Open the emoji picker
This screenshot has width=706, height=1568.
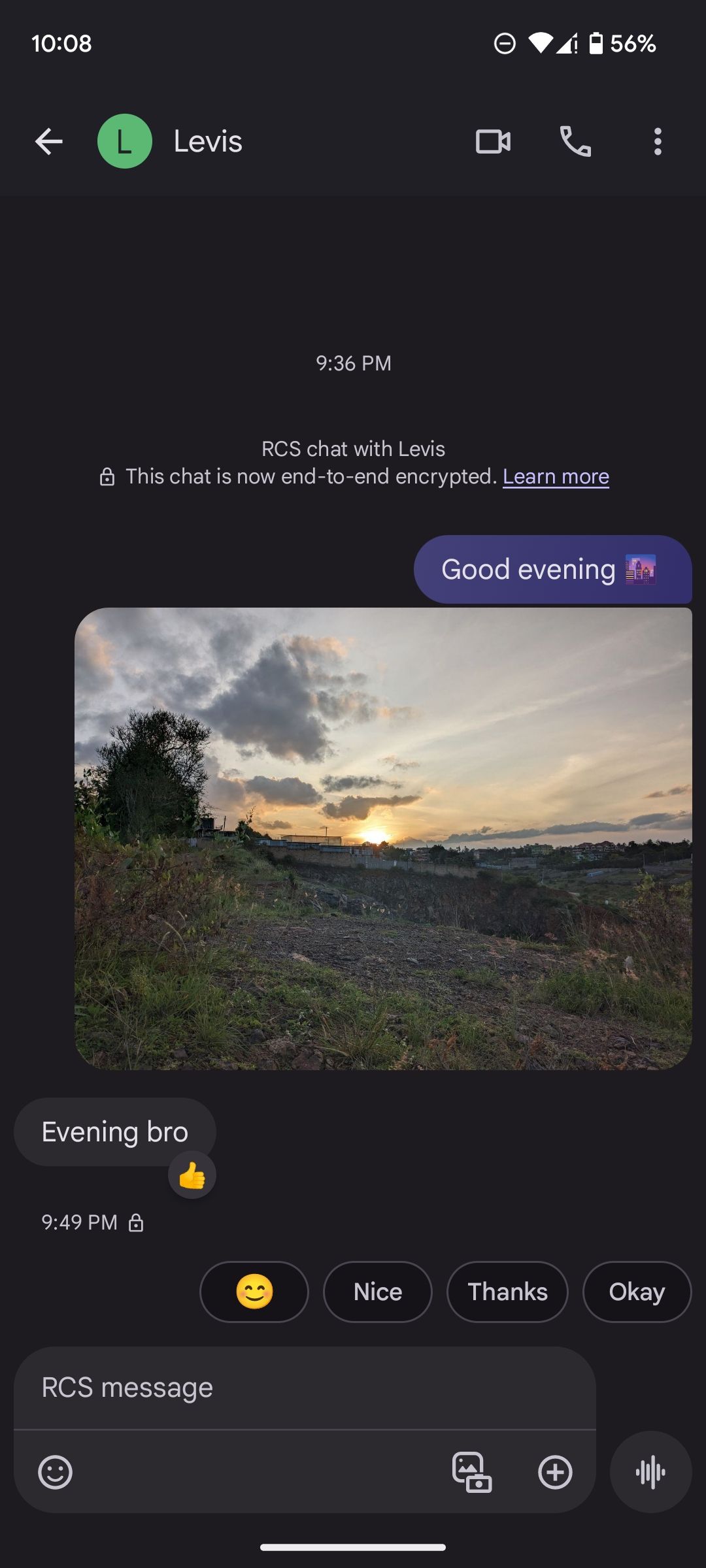pyautogui.click(x=55, y=1472)
